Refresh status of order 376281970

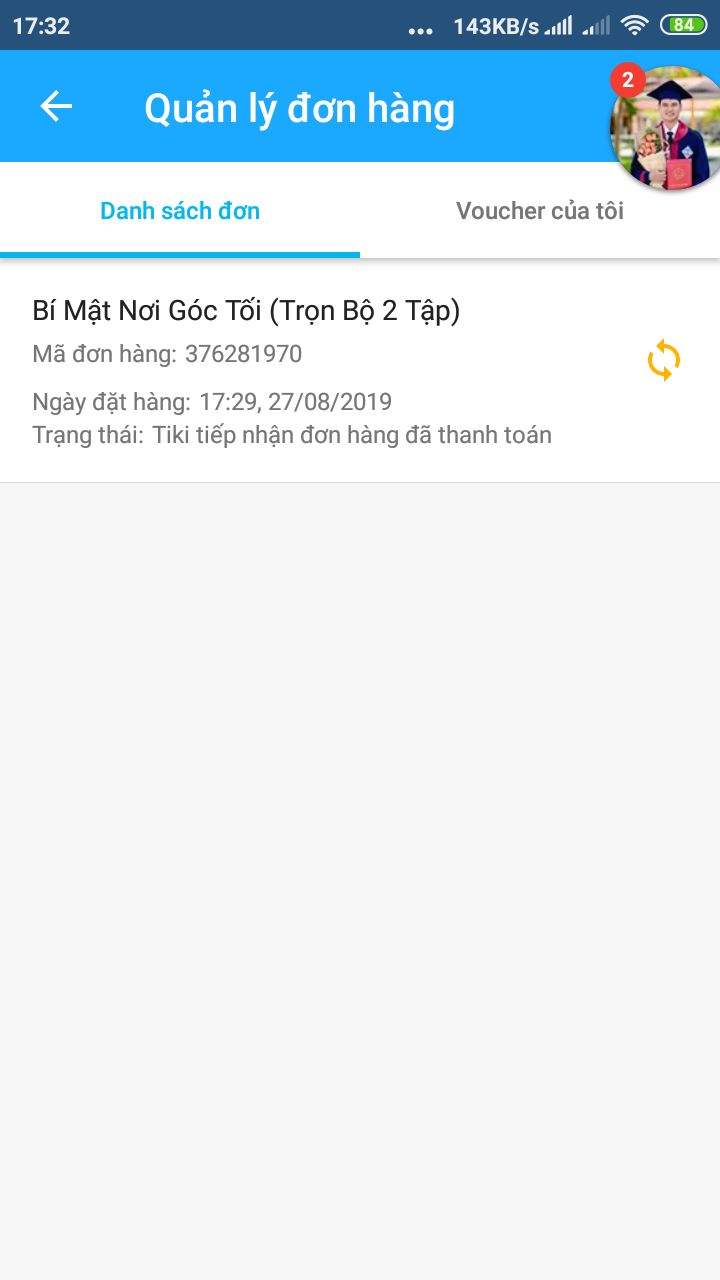tap(664, 361)
